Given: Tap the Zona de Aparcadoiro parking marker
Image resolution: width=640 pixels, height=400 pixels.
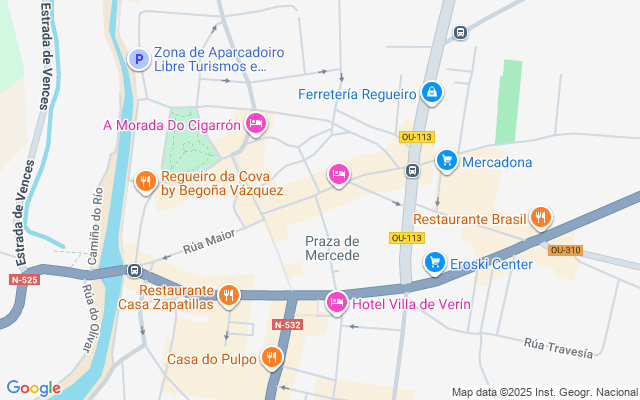Looking at the screenshot, I should coord(139,60).
